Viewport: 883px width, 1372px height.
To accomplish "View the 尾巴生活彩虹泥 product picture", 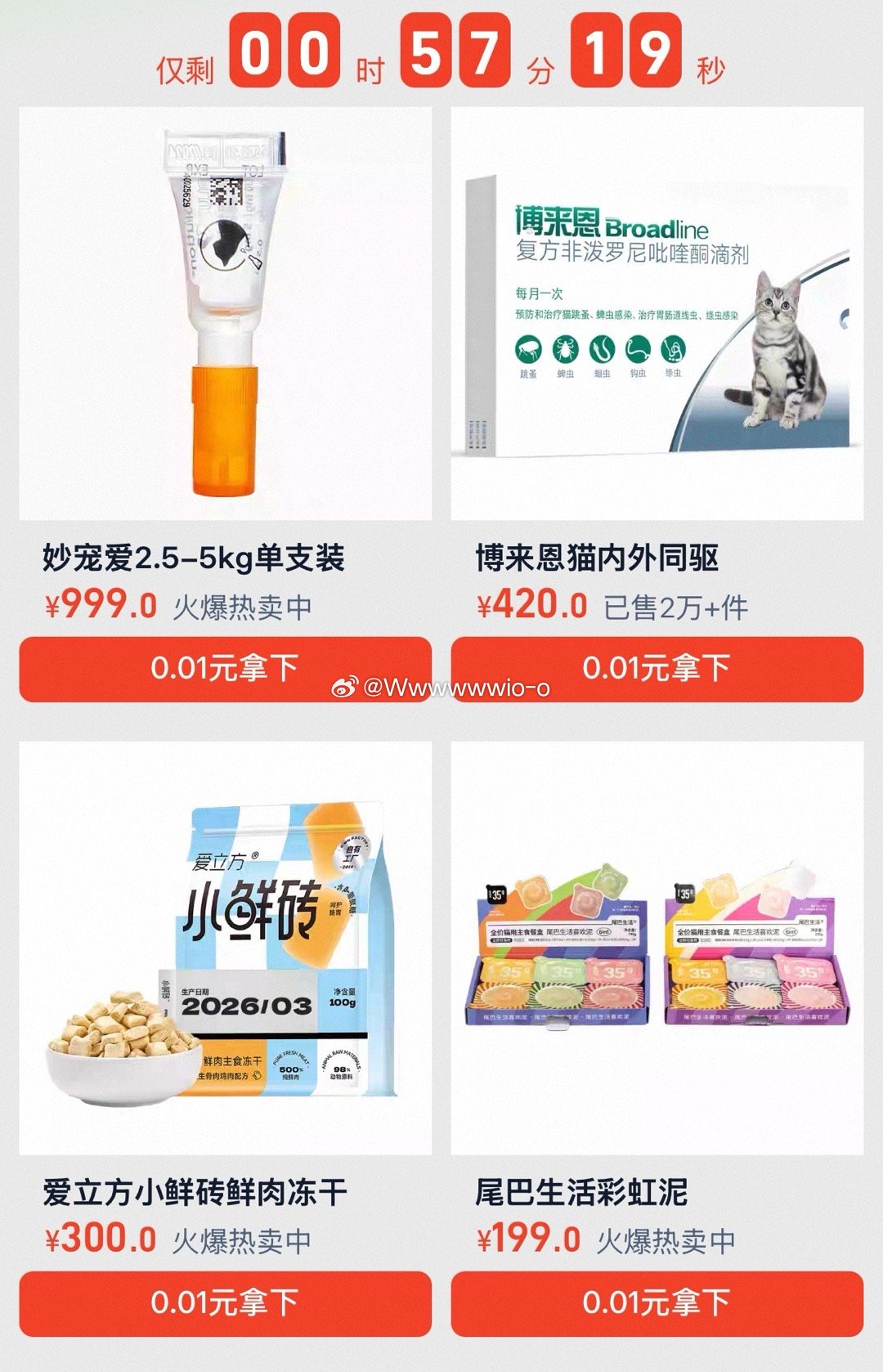I will pyautogui.click(x=657, y=948).
